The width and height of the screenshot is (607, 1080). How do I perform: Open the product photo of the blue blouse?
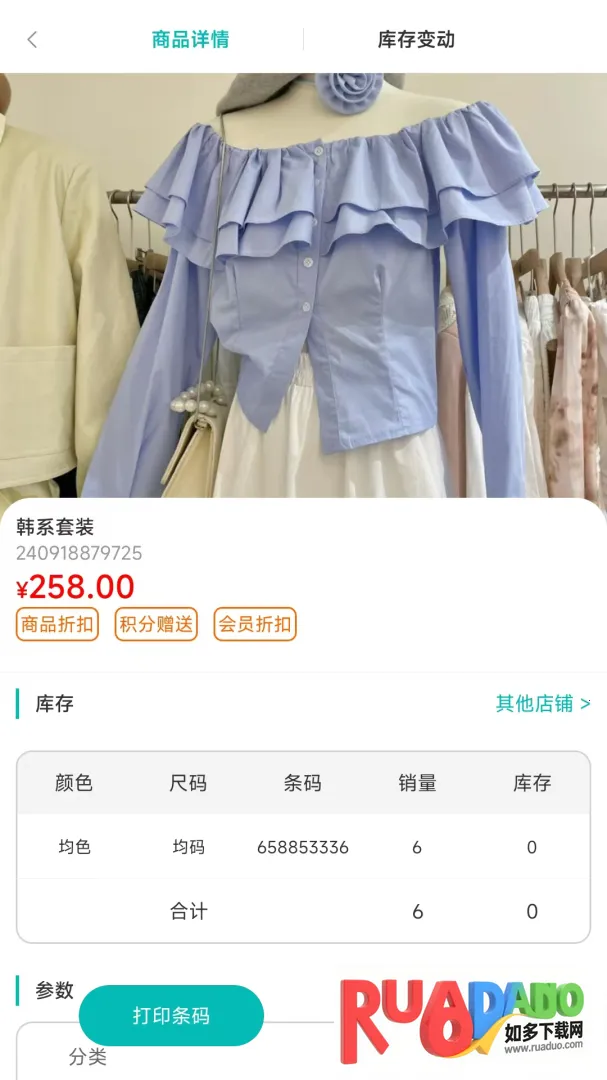click(x=303, y=285)
